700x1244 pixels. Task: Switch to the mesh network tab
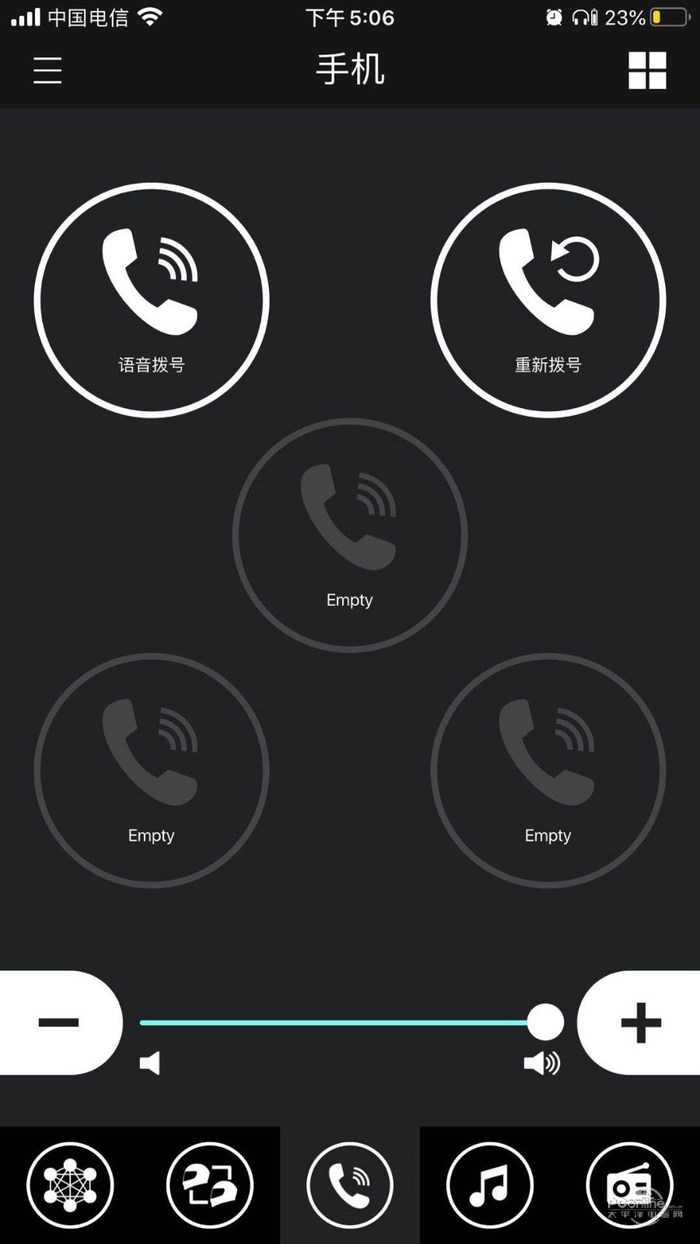point(70,1185)
